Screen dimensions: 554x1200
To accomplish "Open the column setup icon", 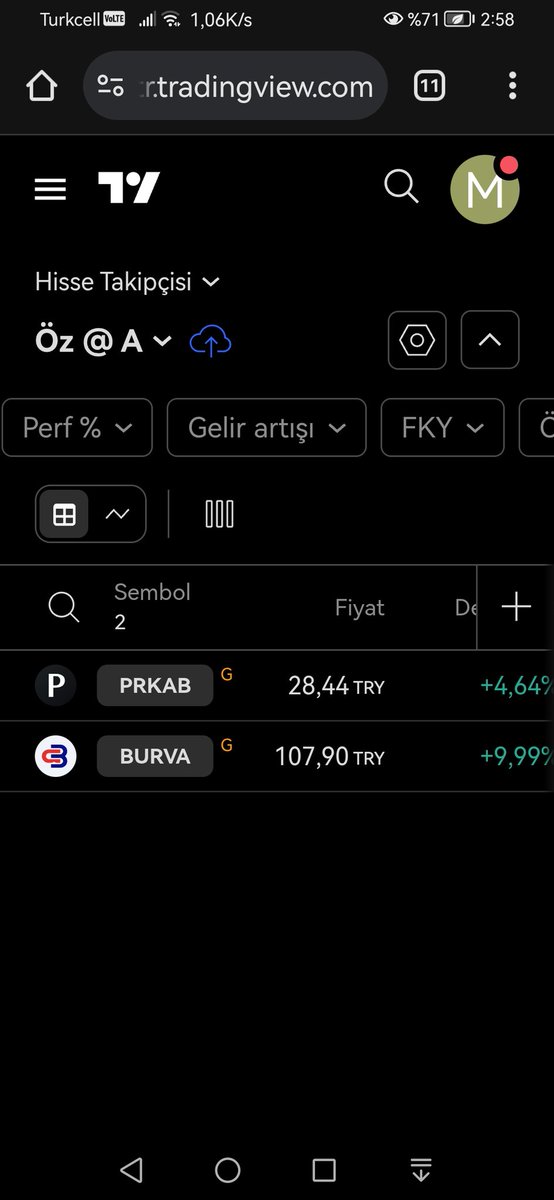I will [219, 514].
